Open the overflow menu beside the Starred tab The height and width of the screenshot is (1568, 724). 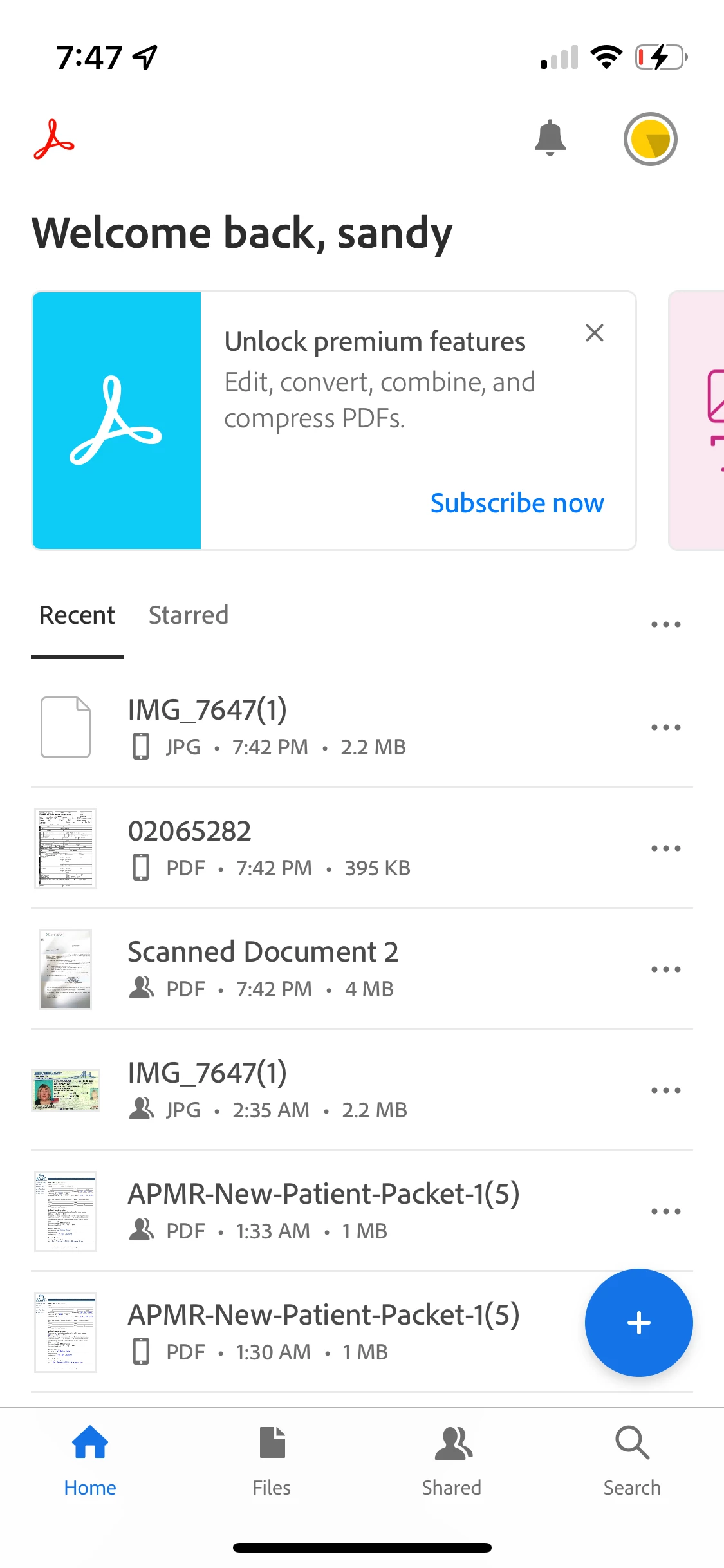click(665, 624)
